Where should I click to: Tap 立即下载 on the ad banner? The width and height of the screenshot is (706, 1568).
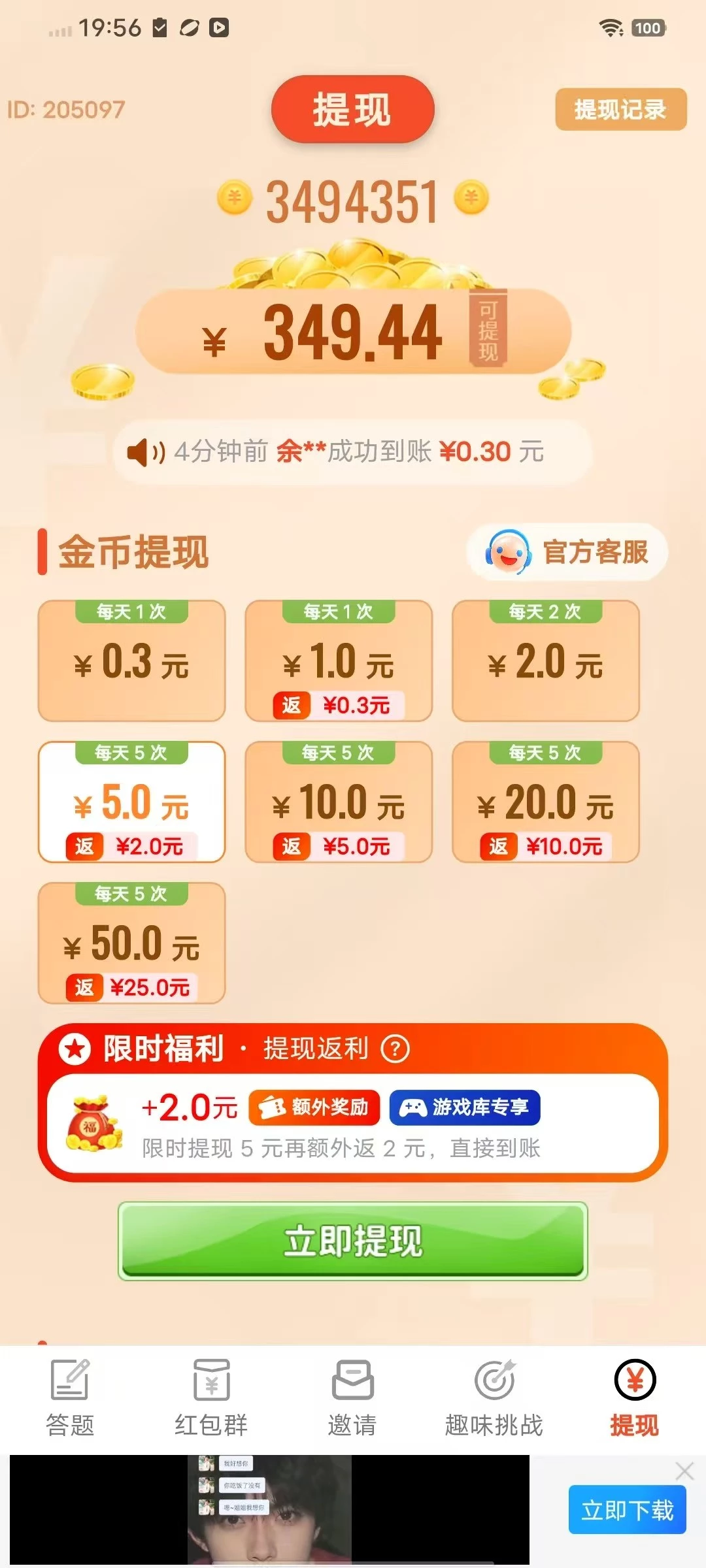pyautogui.click(x=627, y=1510)
